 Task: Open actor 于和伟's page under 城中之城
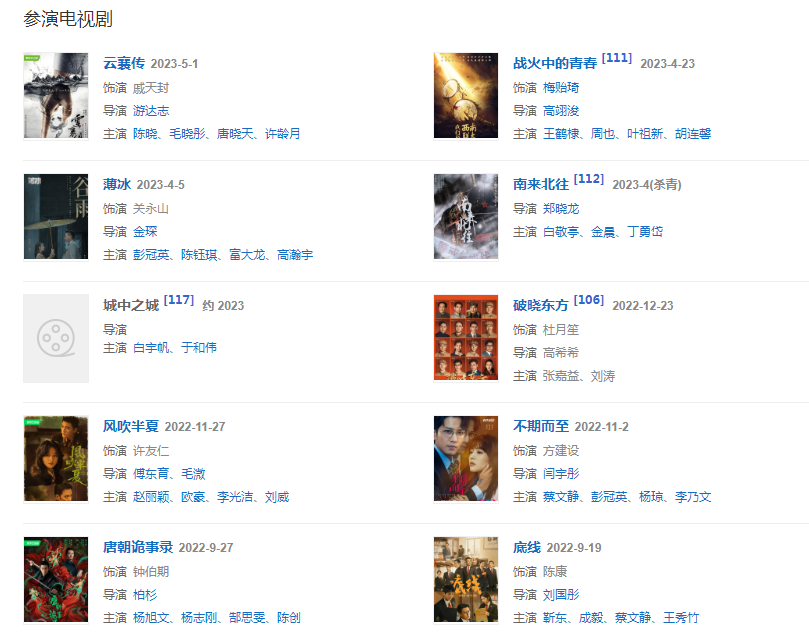pos(199,348)
